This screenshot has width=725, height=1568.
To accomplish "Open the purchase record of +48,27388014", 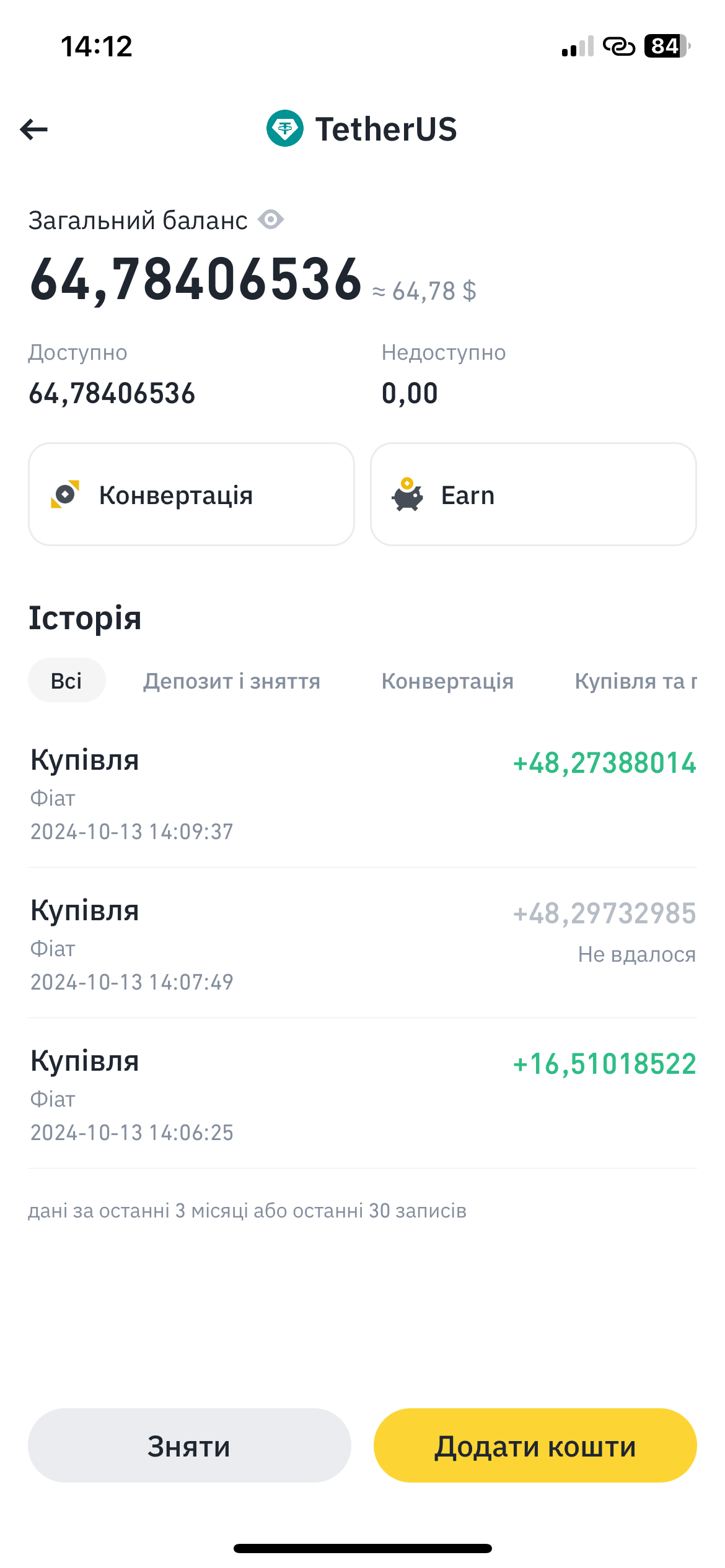I will click(x=362, y=793).
